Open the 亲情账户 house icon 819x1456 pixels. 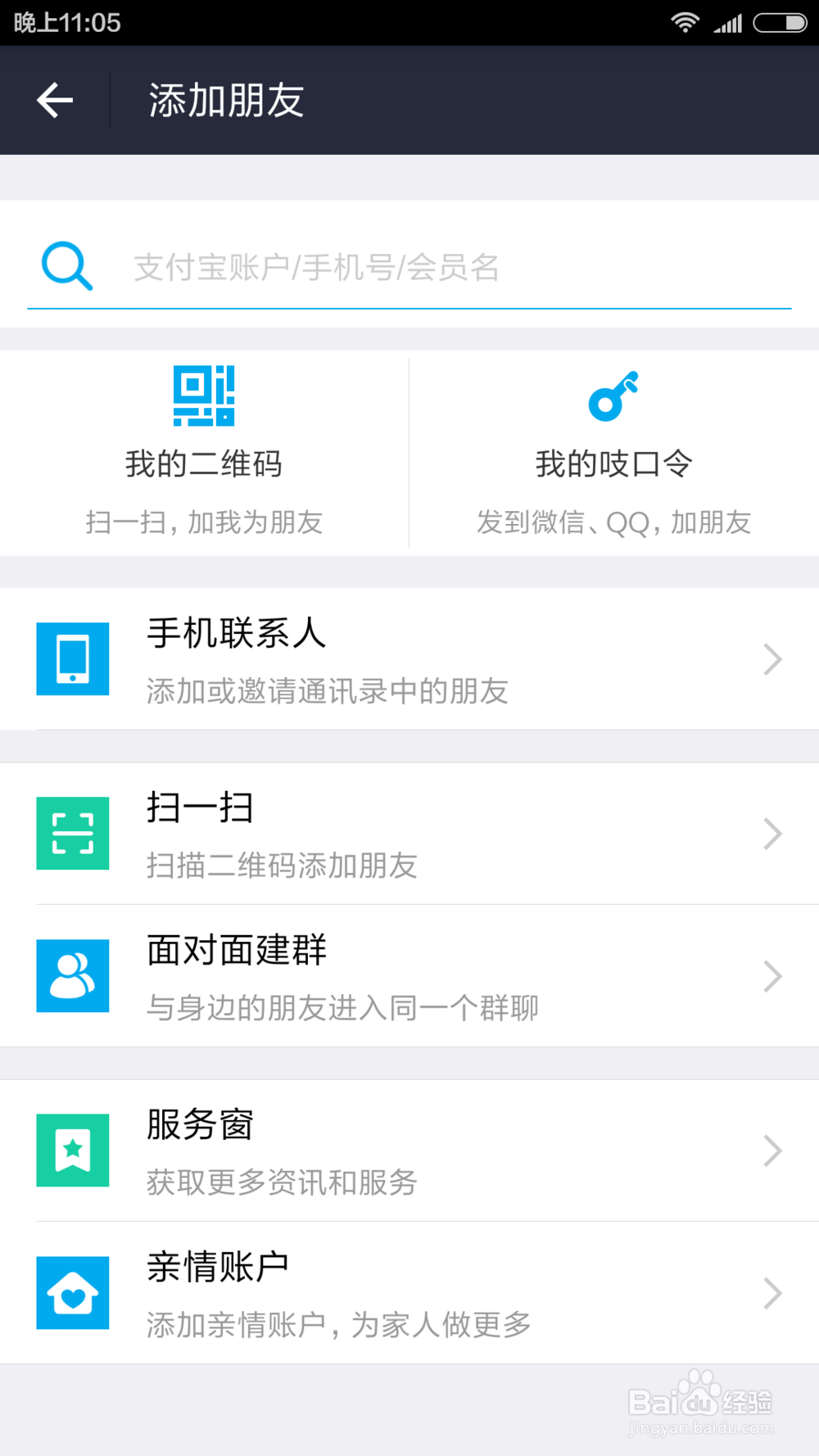pos(73,1293)
